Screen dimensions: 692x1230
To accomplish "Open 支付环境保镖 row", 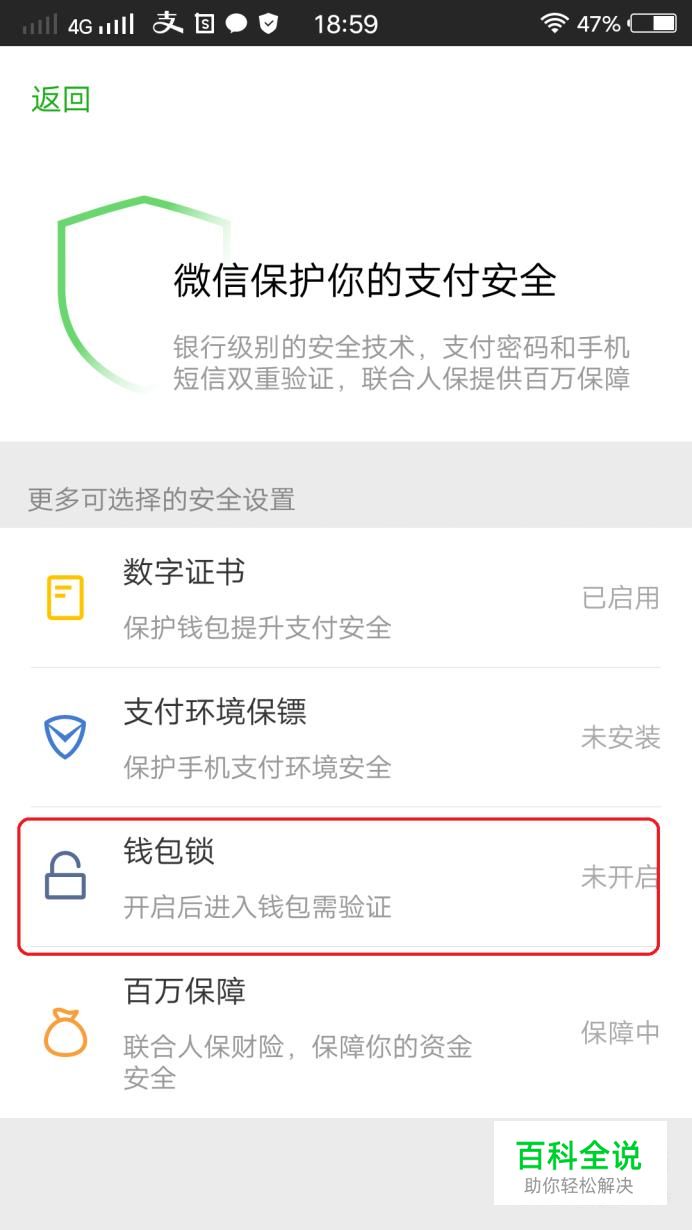I will coord(346,738).
